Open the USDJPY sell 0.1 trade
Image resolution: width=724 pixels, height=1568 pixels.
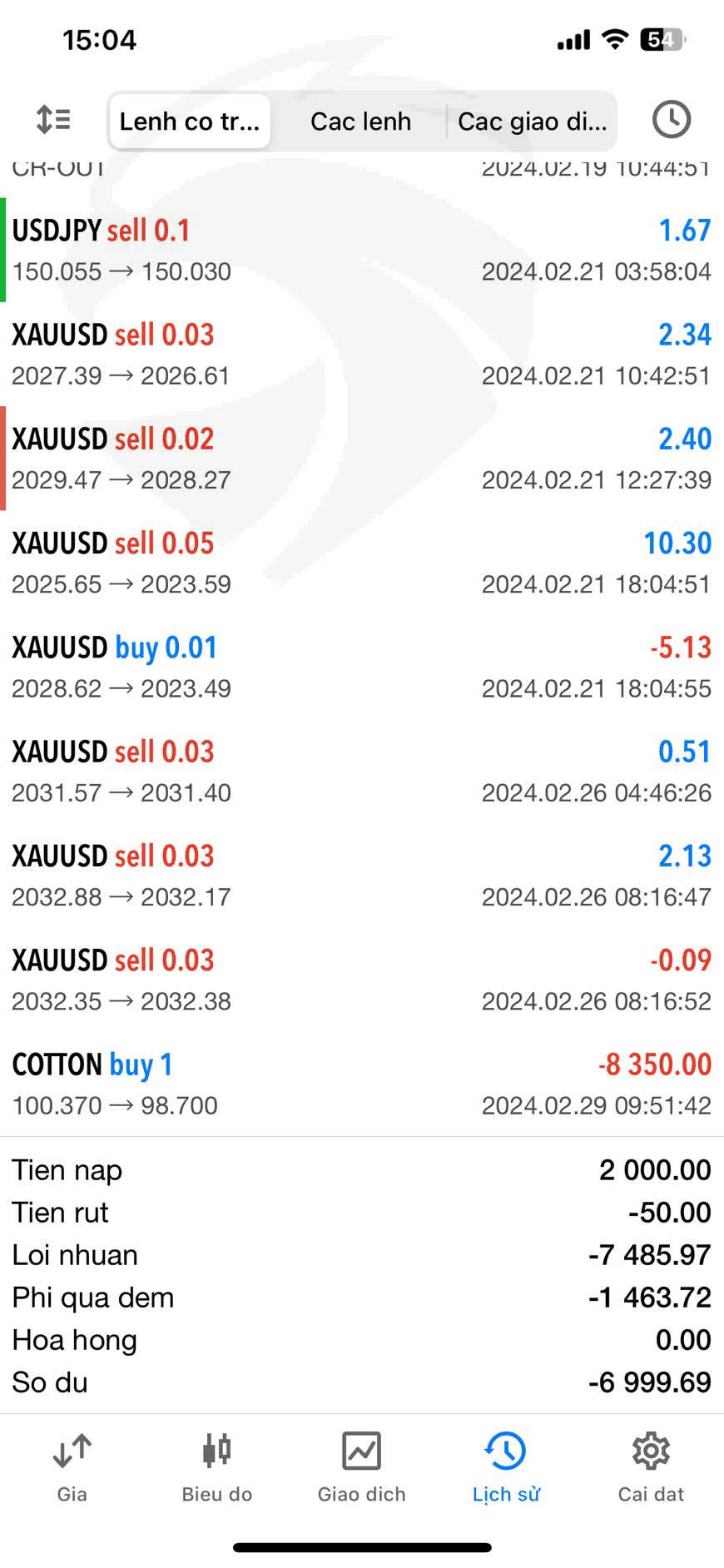pos(362,250)
